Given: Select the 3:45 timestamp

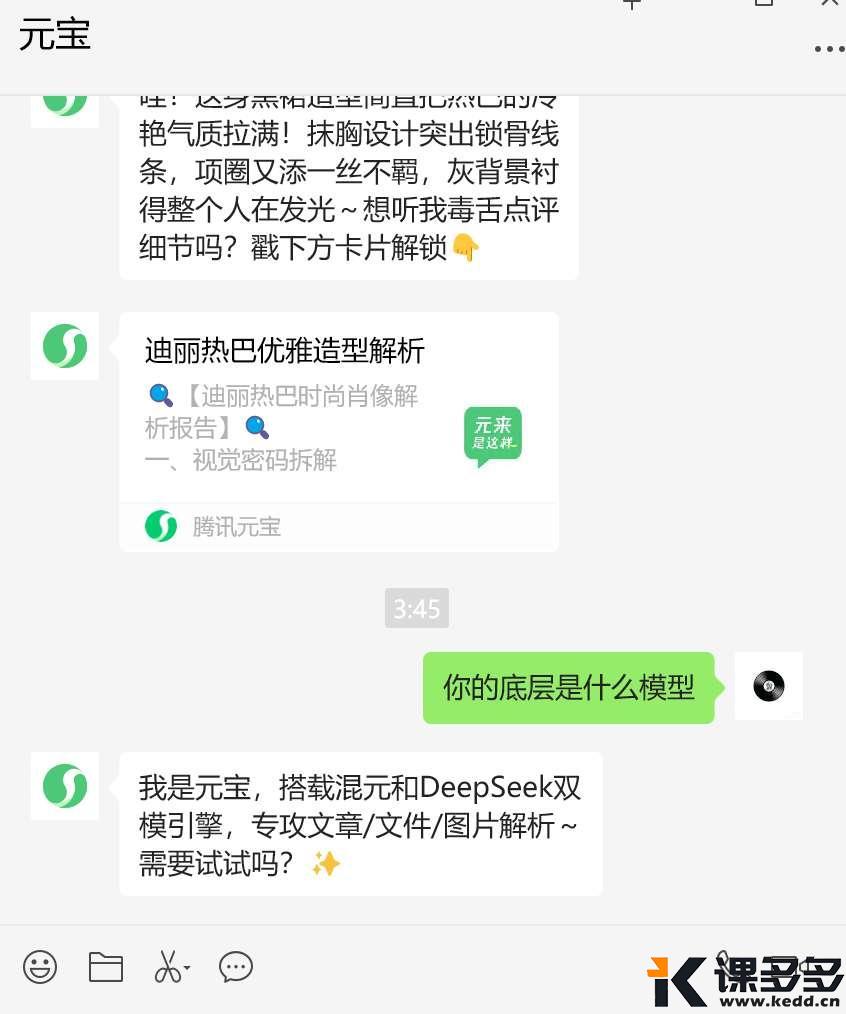Looking at the screenshot, I should point(416,608).
